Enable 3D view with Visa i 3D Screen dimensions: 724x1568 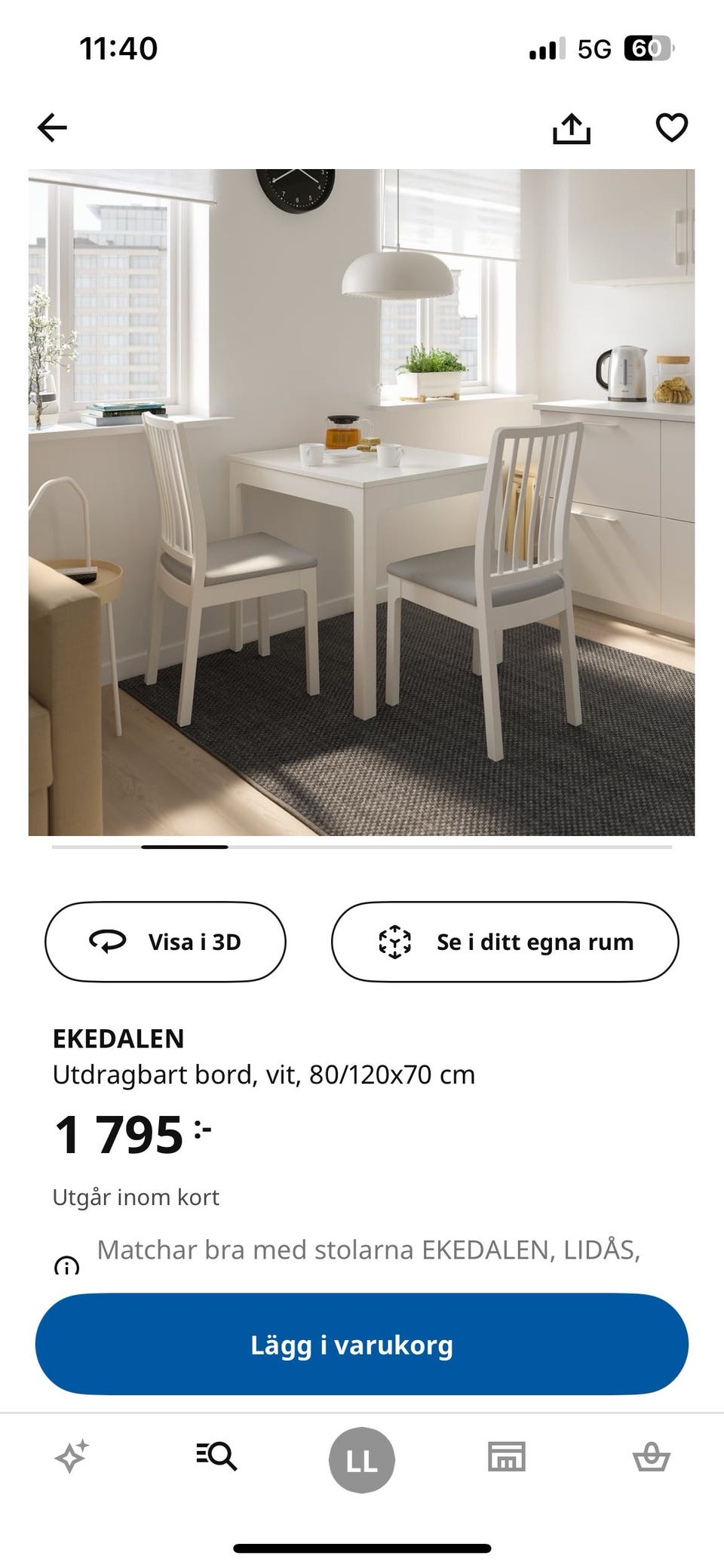pos(164,942)
